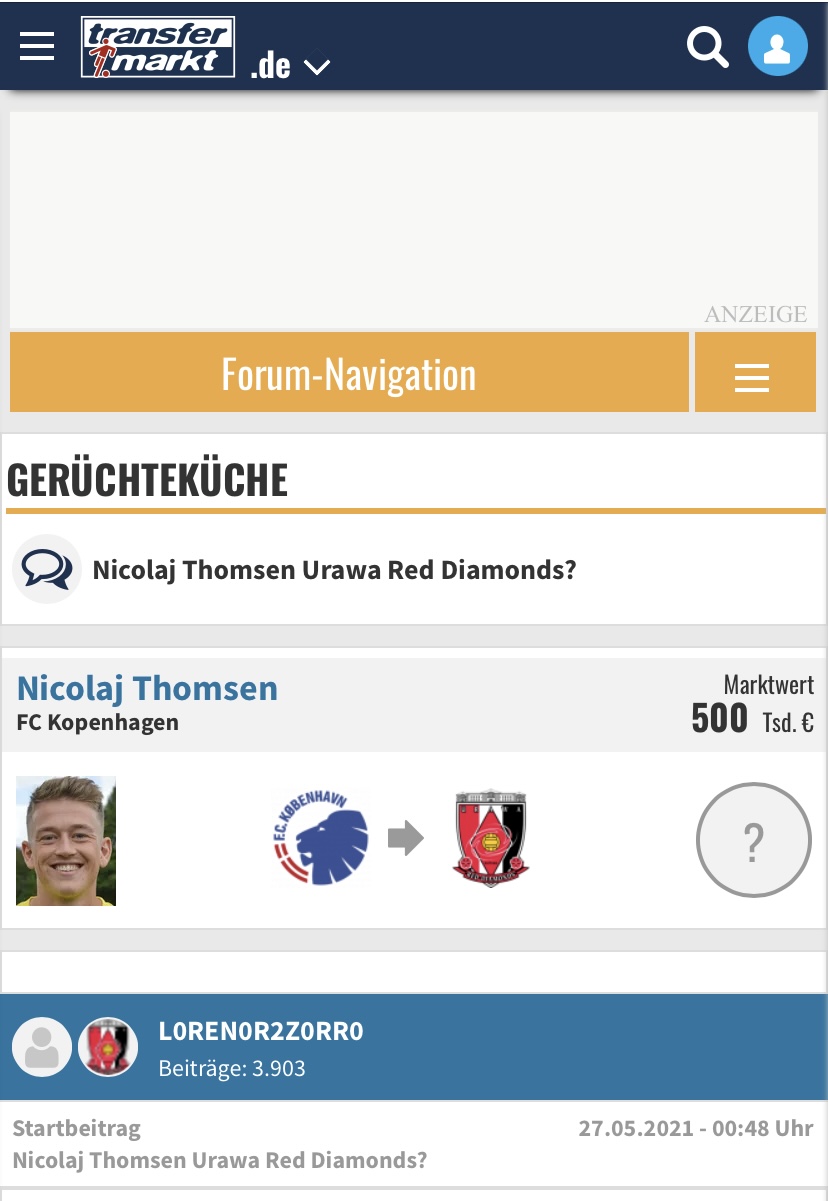View Nicolaj Thomsen's player photo
Screen dimensions: 828x1201
coord(66,841)
